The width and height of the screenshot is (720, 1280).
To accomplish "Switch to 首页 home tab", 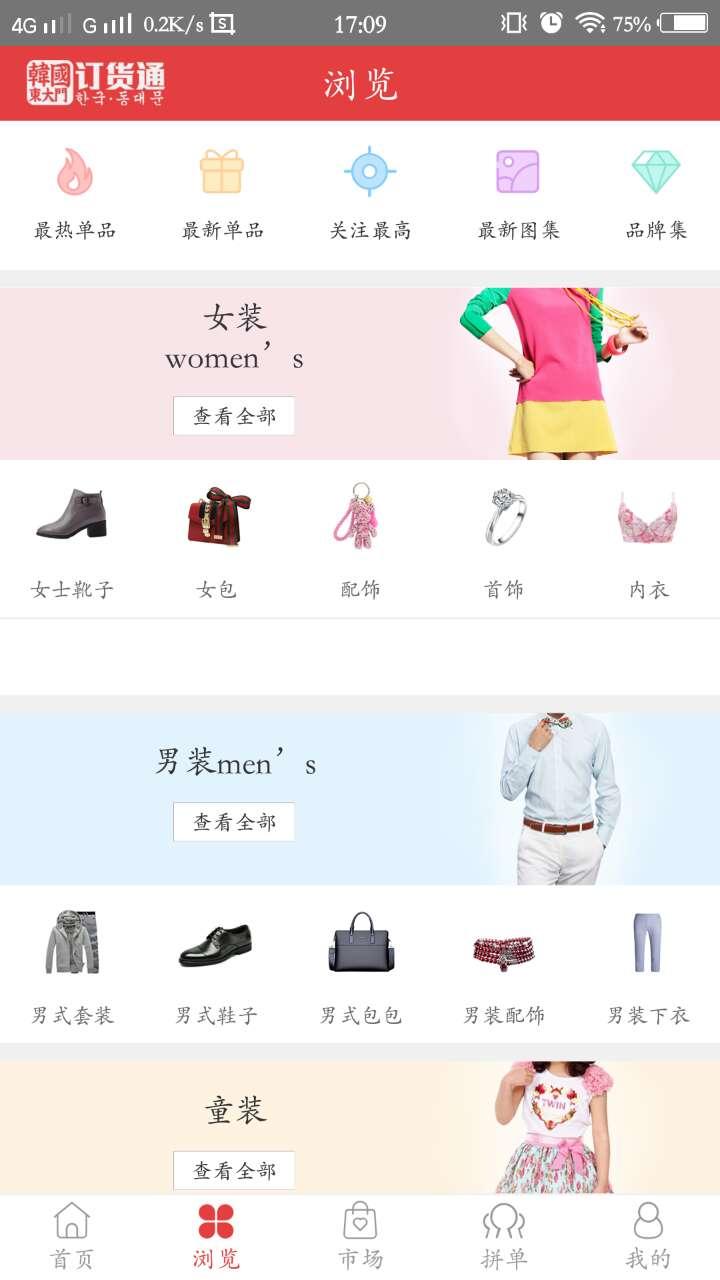I will [72, 1237].
